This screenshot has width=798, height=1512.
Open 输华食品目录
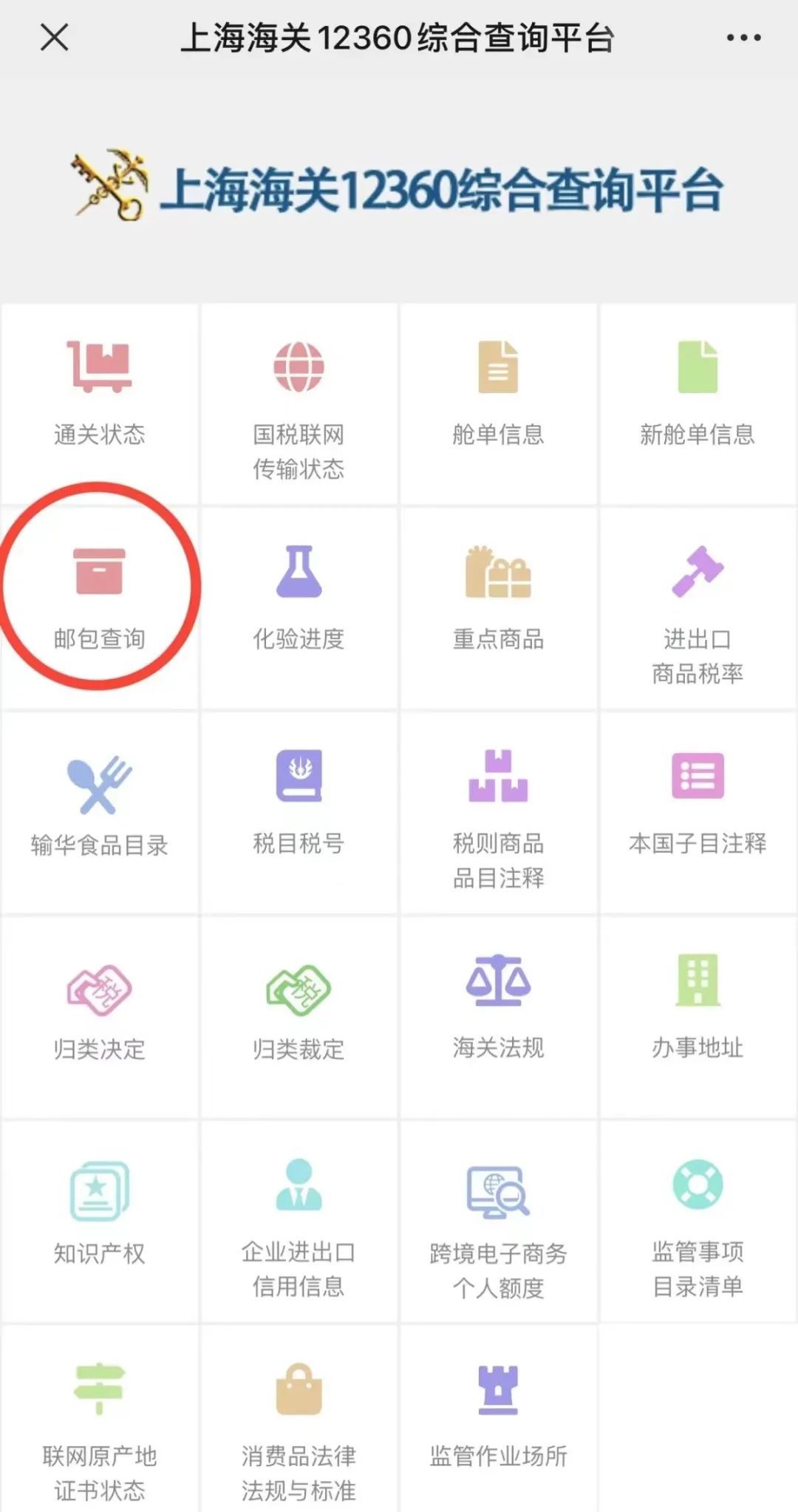(100, 811)
